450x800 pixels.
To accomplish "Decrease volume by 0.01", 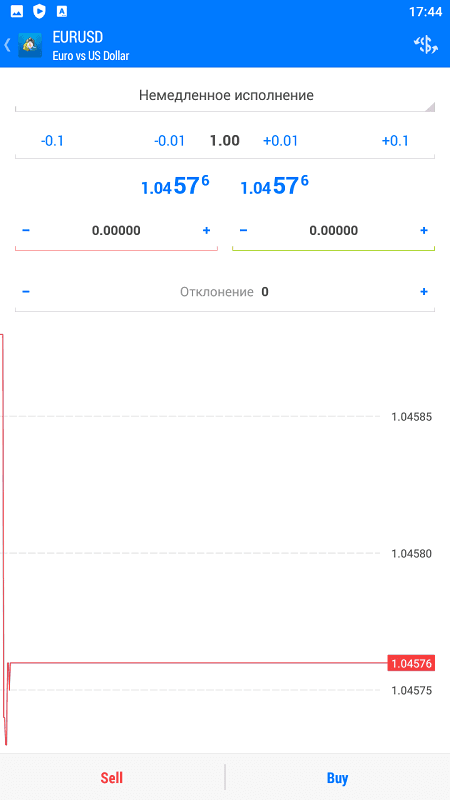I will pos(169,141).
